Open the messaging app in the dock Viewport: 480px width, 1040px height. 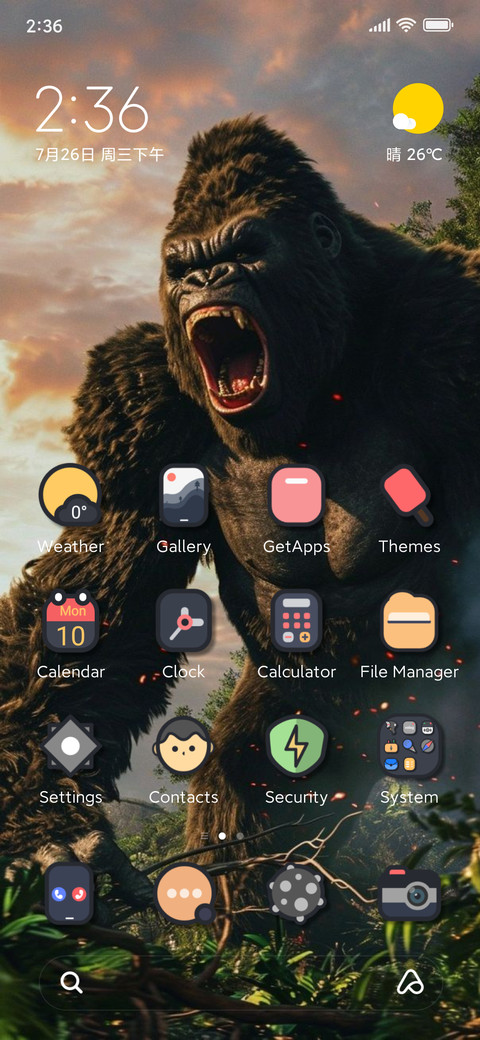point(185,894)
